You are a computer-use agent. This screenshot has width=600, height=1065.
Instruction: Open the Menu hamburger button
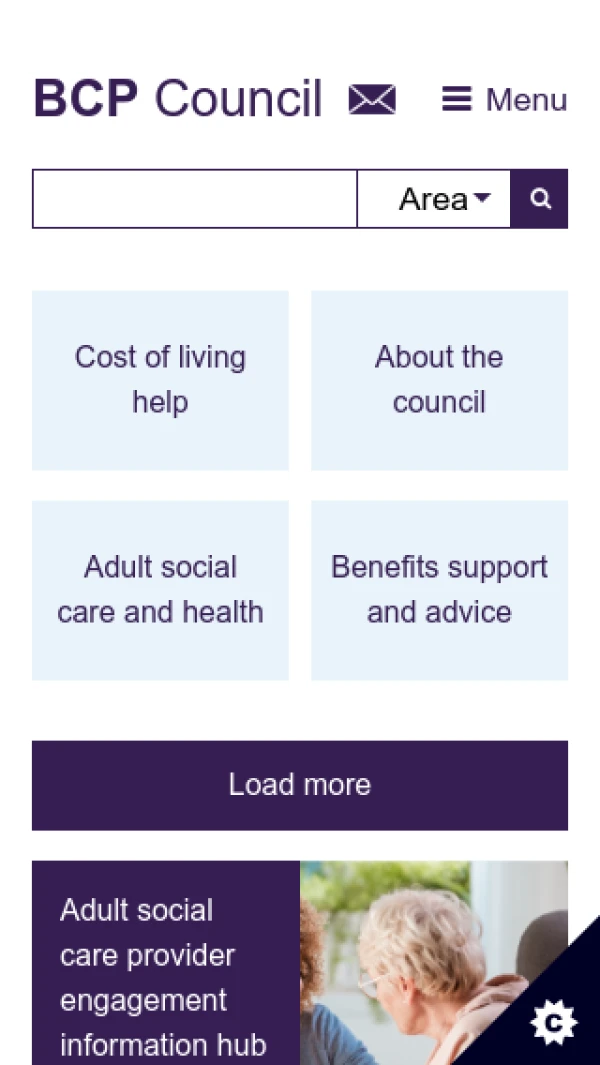[x=504, y=100]
